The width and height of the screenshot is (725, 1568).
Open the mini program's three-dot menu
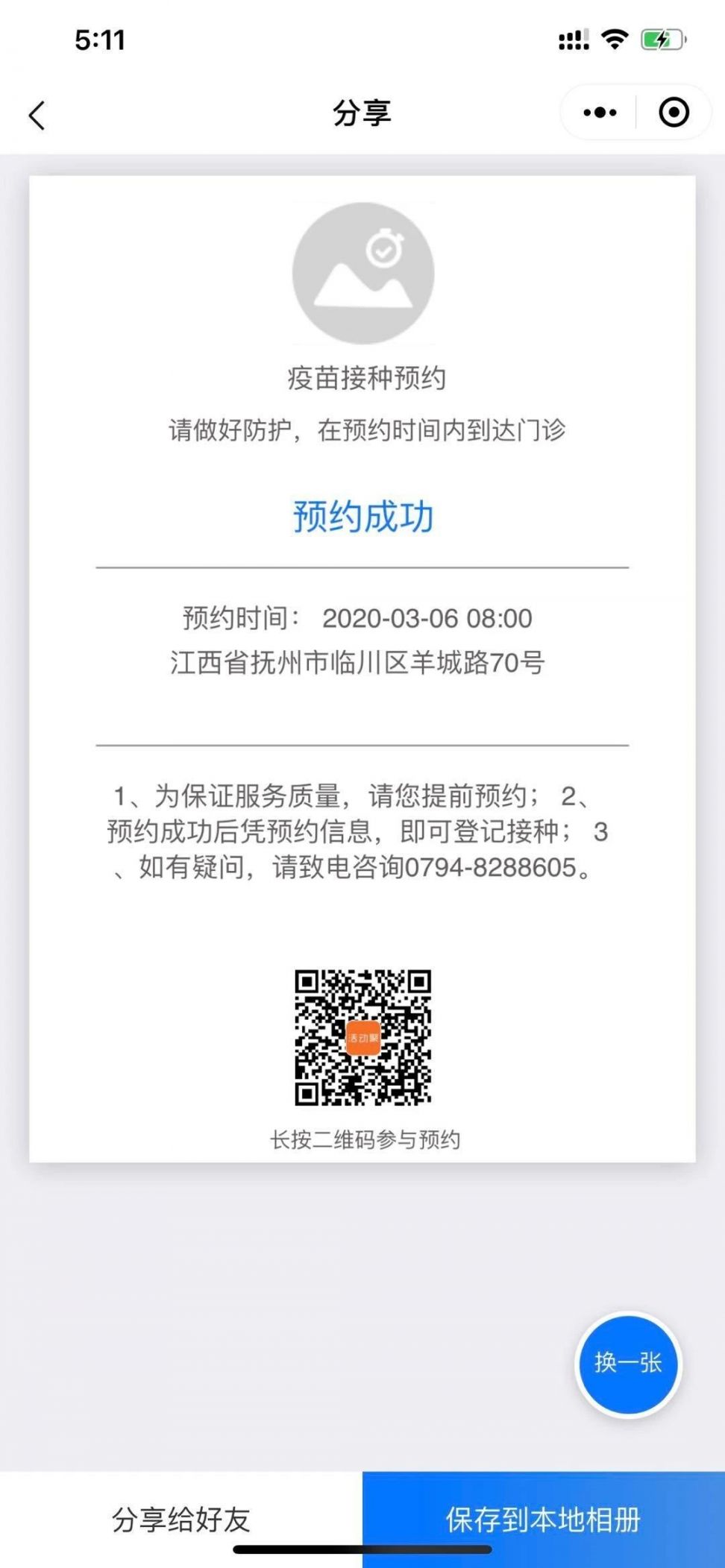(600, 113)
